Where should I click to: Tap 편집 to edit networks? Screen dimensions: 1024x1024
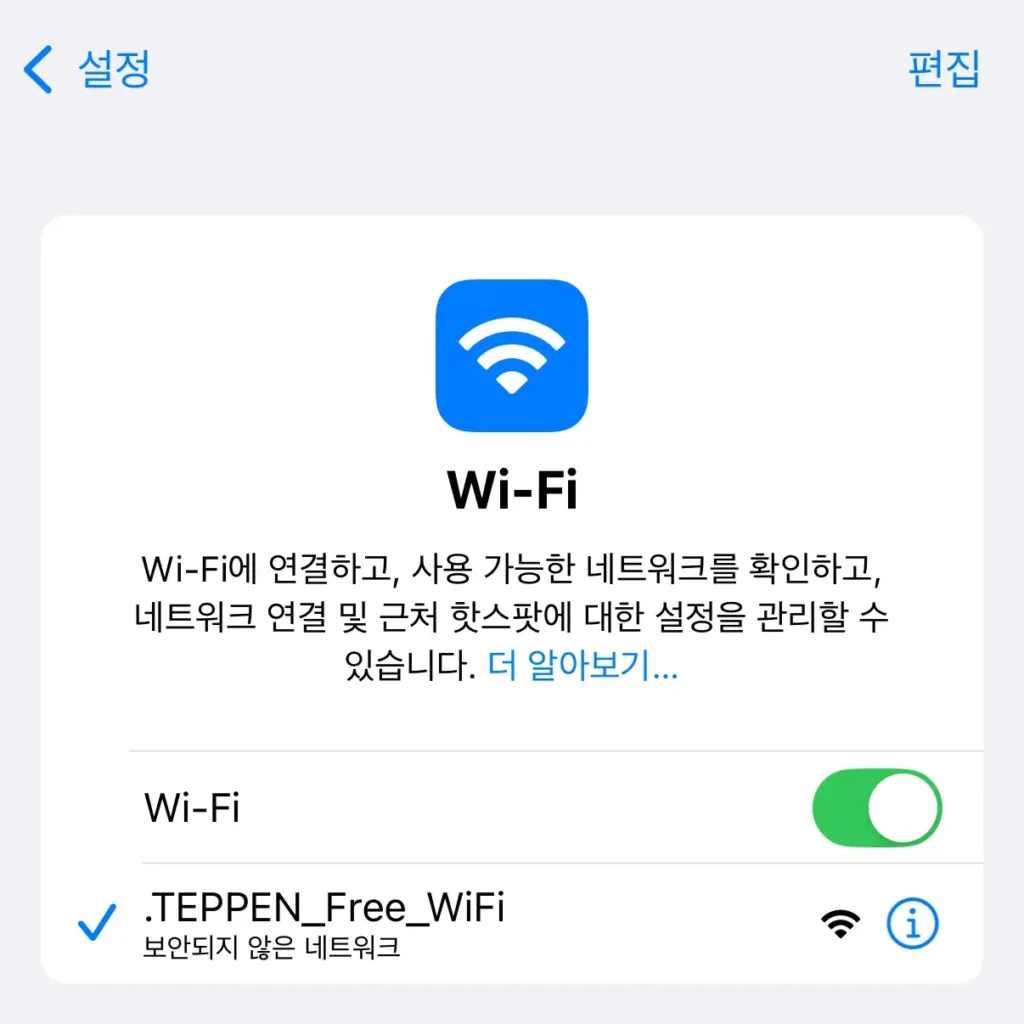(x=943, y=70)
